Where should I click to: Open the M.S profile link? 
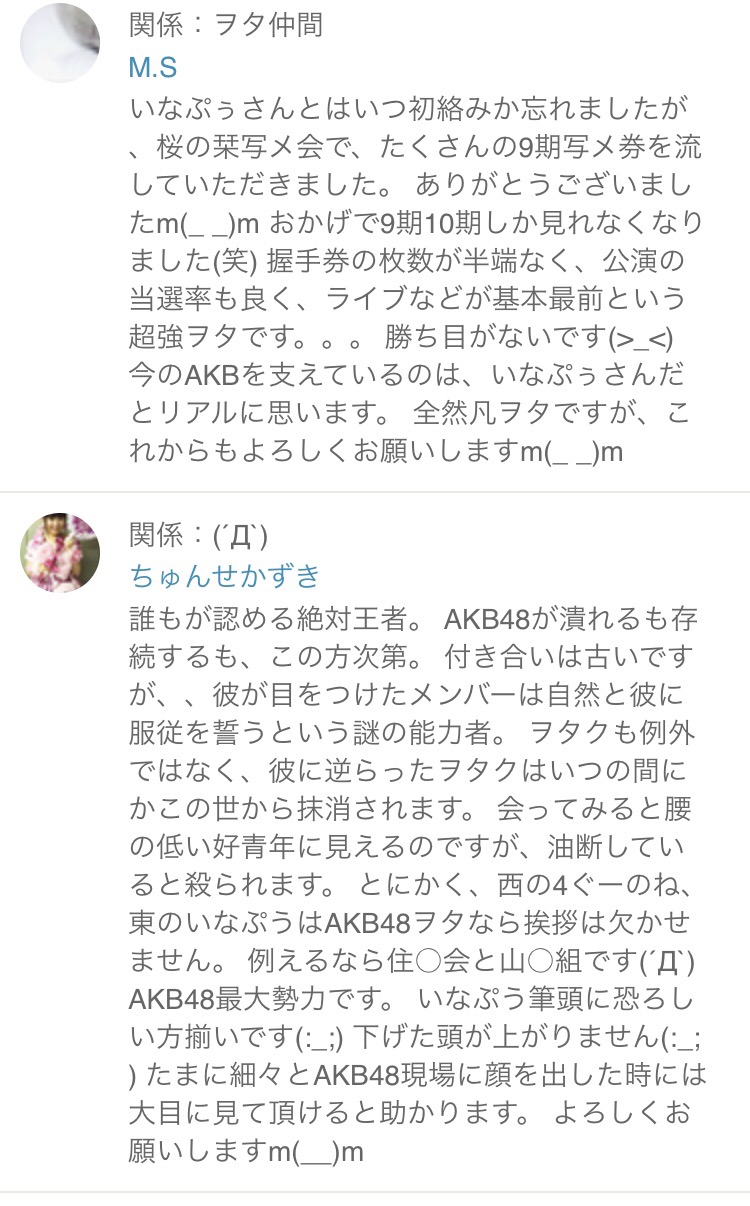153,67
